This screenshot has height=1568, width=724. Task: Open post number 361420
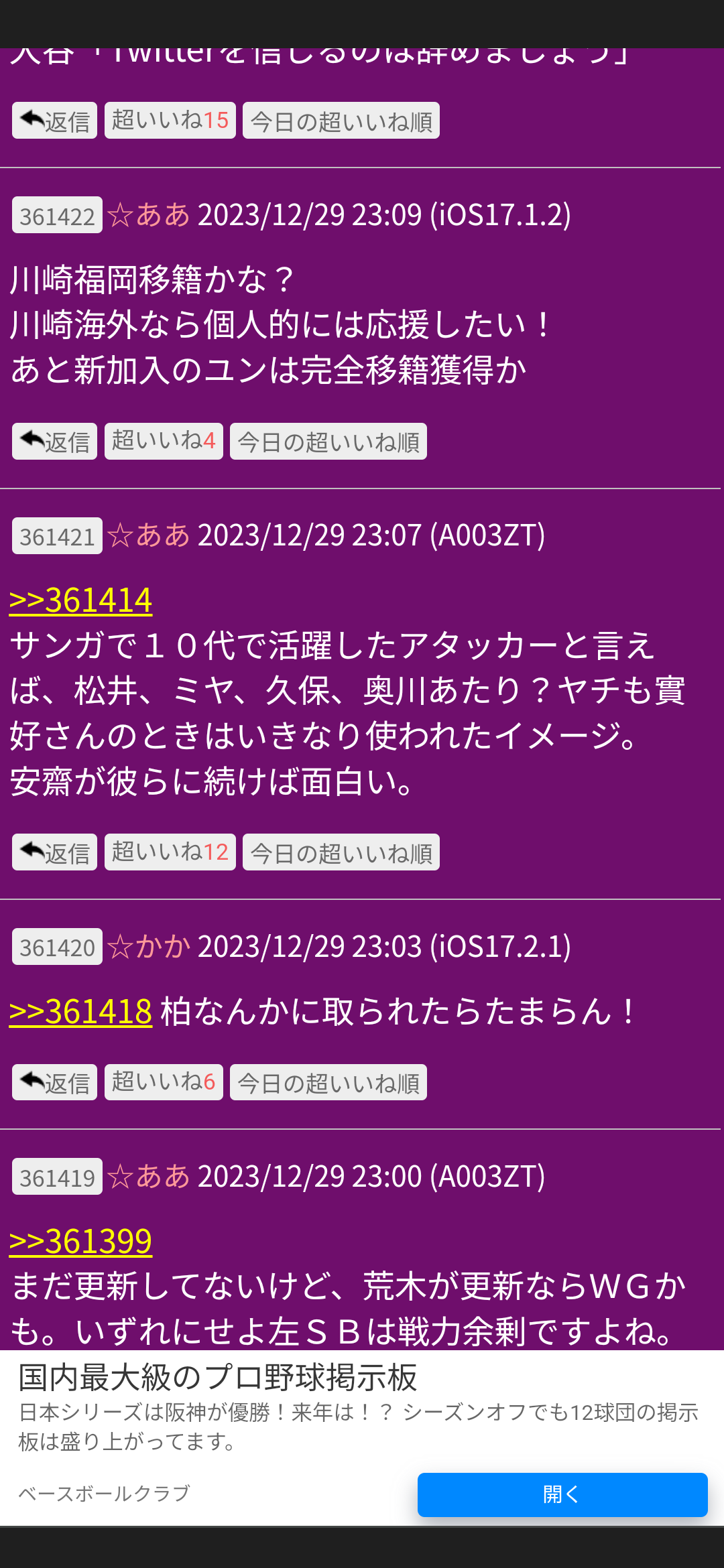coord(57,947)
